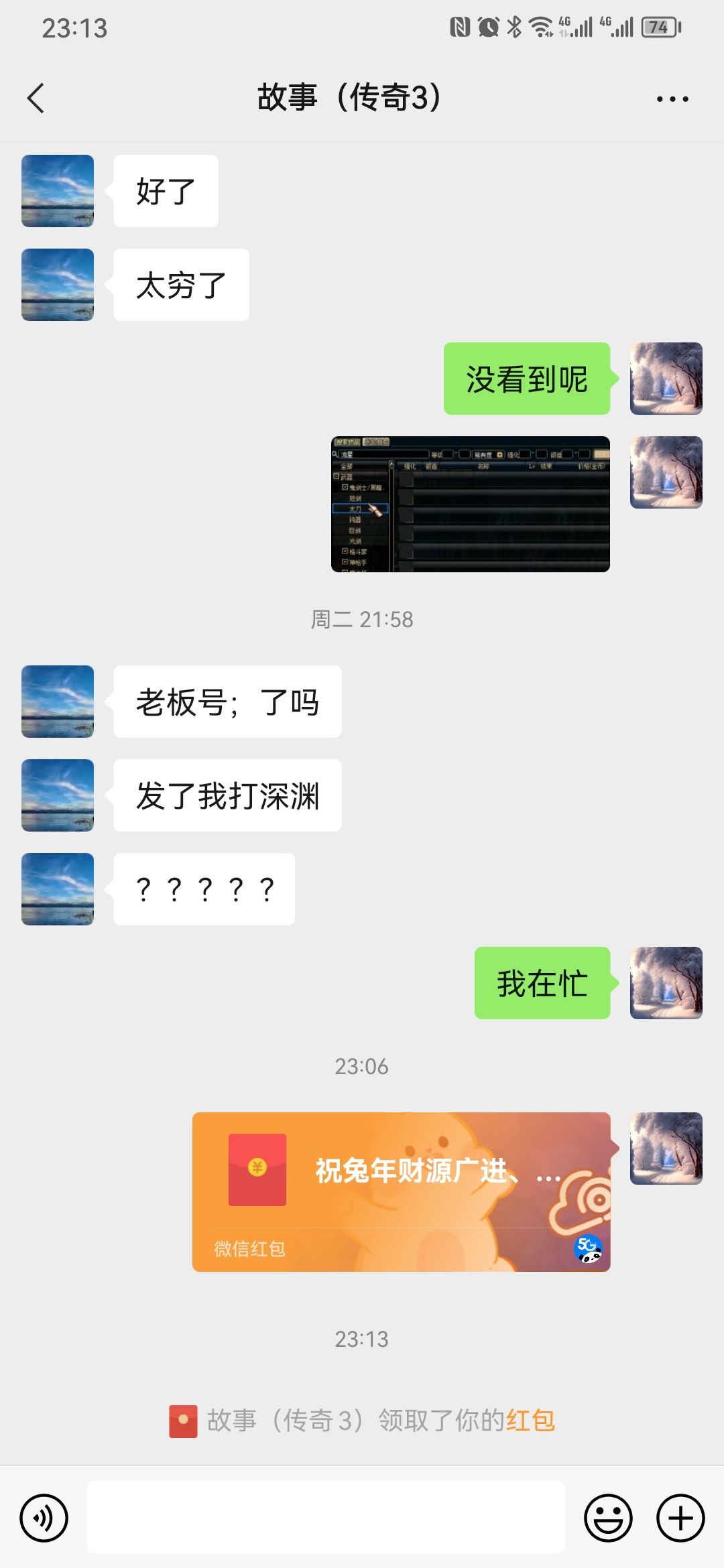Tap the orange 红包 link in notice
This screenshot has height=1568, width=724.
(530, 1420)
